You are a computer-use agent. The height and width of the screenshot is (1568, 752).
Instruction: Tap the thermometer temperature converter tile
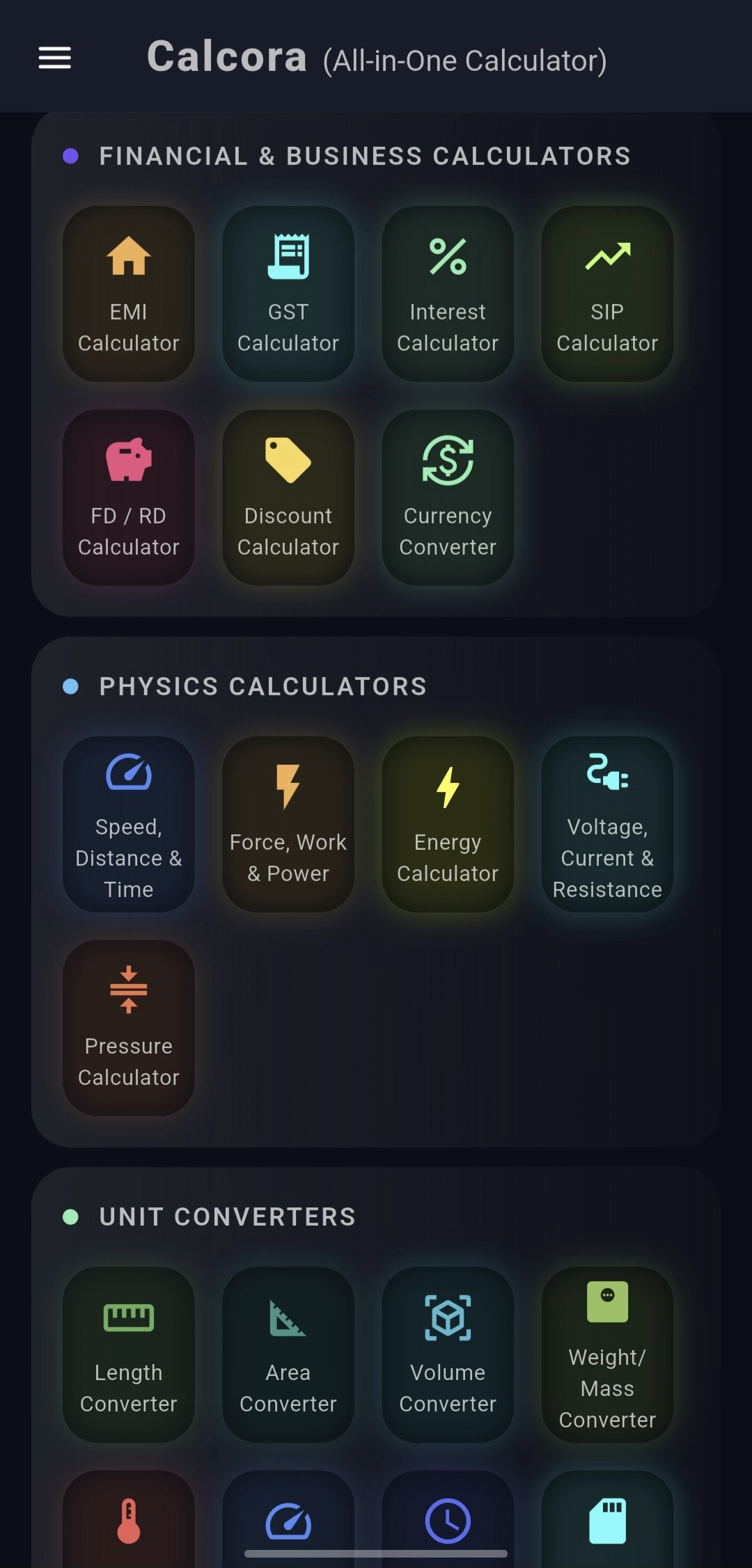point(128,1524)
